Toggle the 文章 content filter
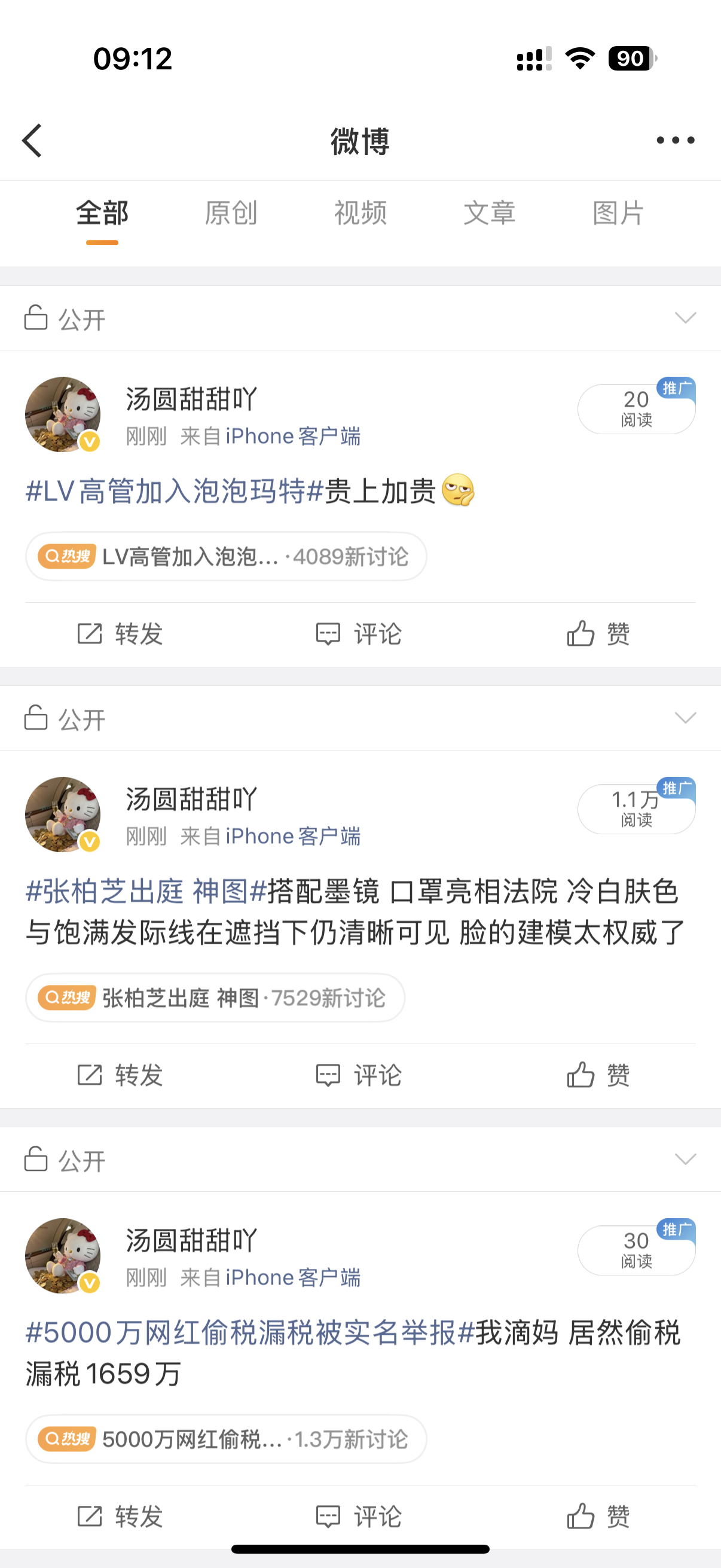This screenshot has width=721, height=1568. [490, 213]
